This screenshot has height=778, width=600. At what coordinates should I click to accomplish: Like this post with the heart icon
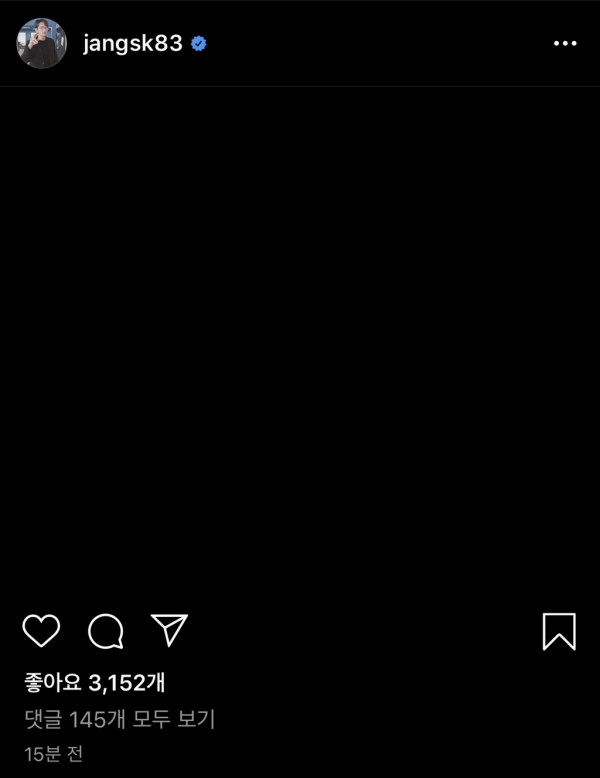[41, 630]
